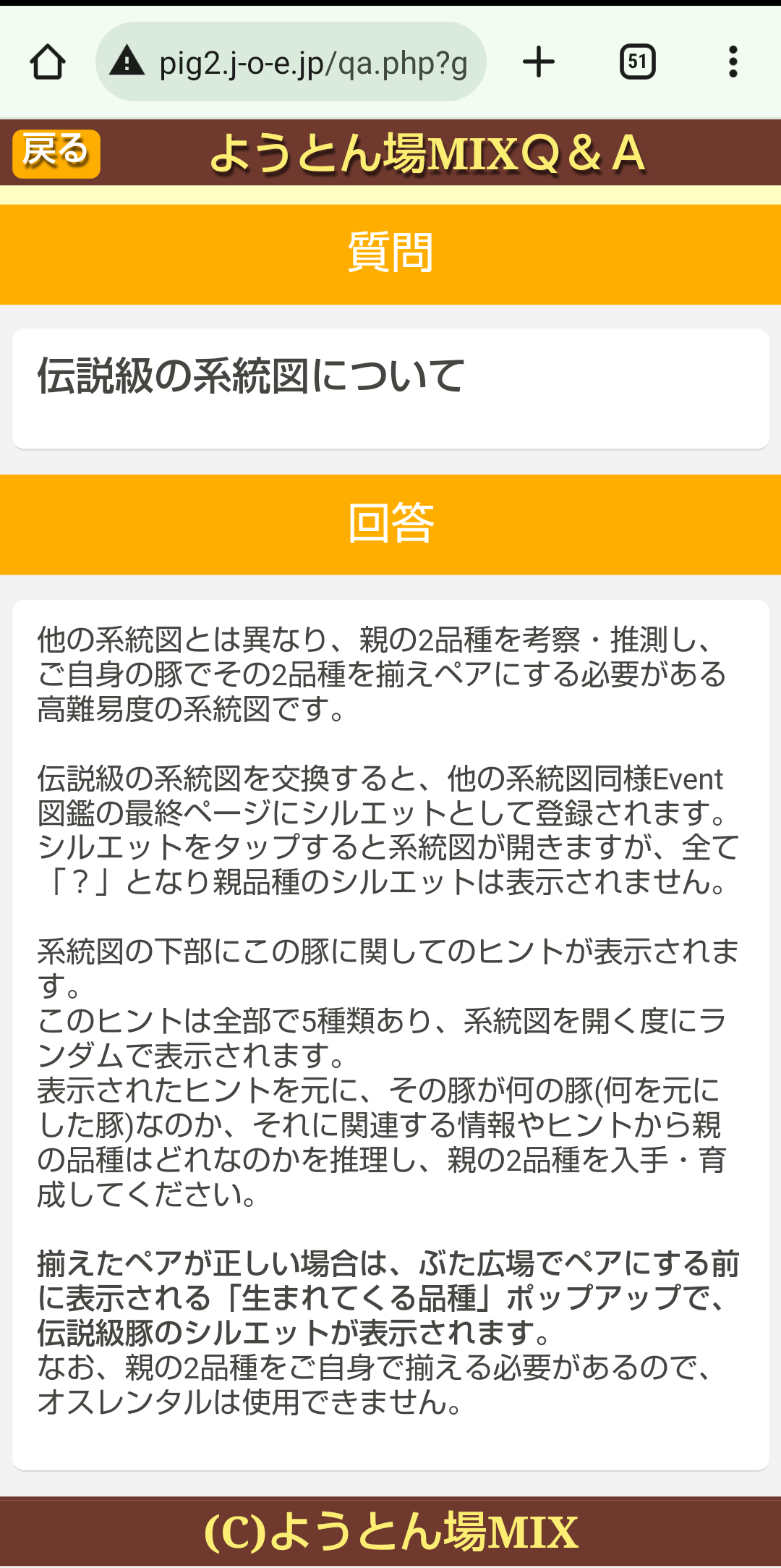
Task: Go to the browser home page
Action: tap(48, 62)
